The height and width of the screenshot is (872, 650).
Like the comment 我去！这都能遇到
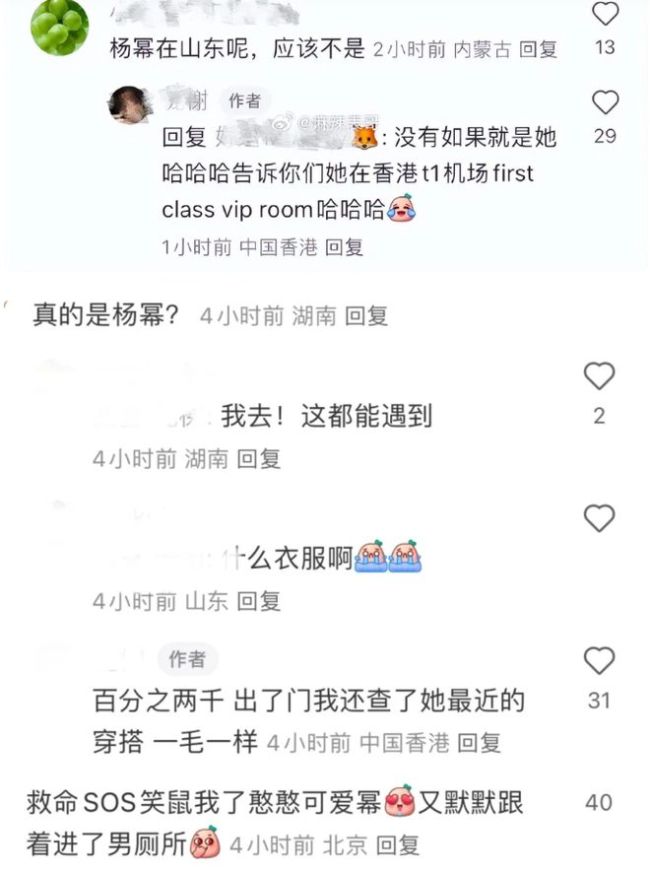click(x=598, y=377)
